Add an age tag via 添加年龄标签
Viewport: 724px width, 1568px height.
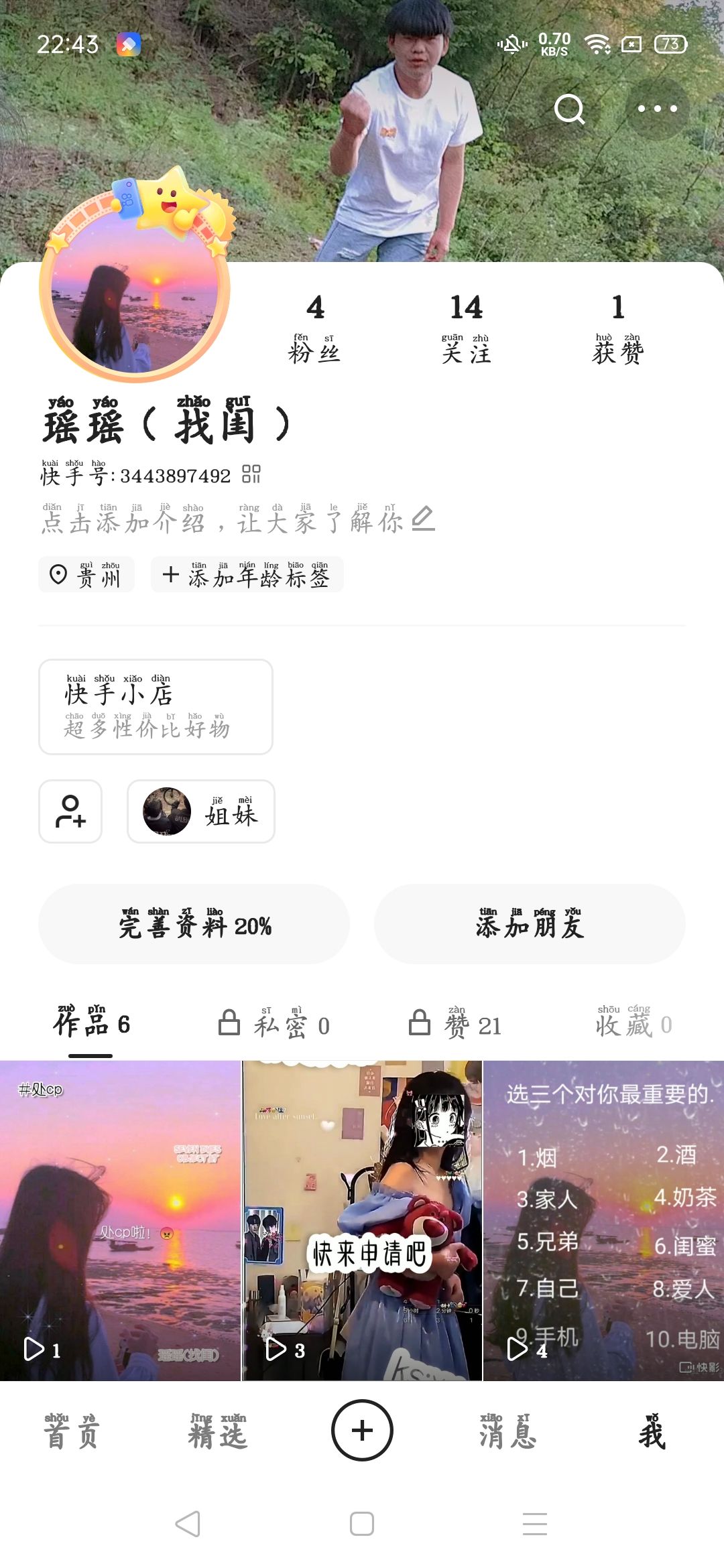247,574
